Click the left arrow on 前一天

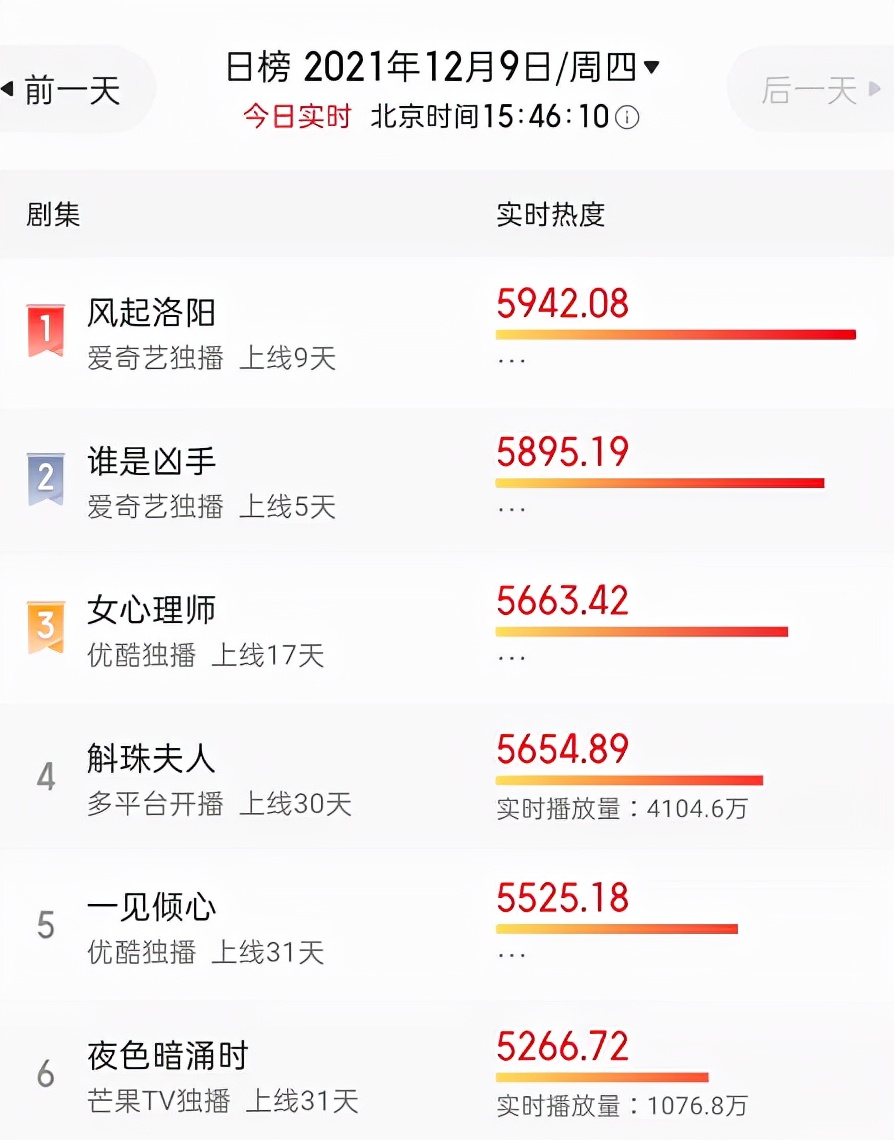8,90
